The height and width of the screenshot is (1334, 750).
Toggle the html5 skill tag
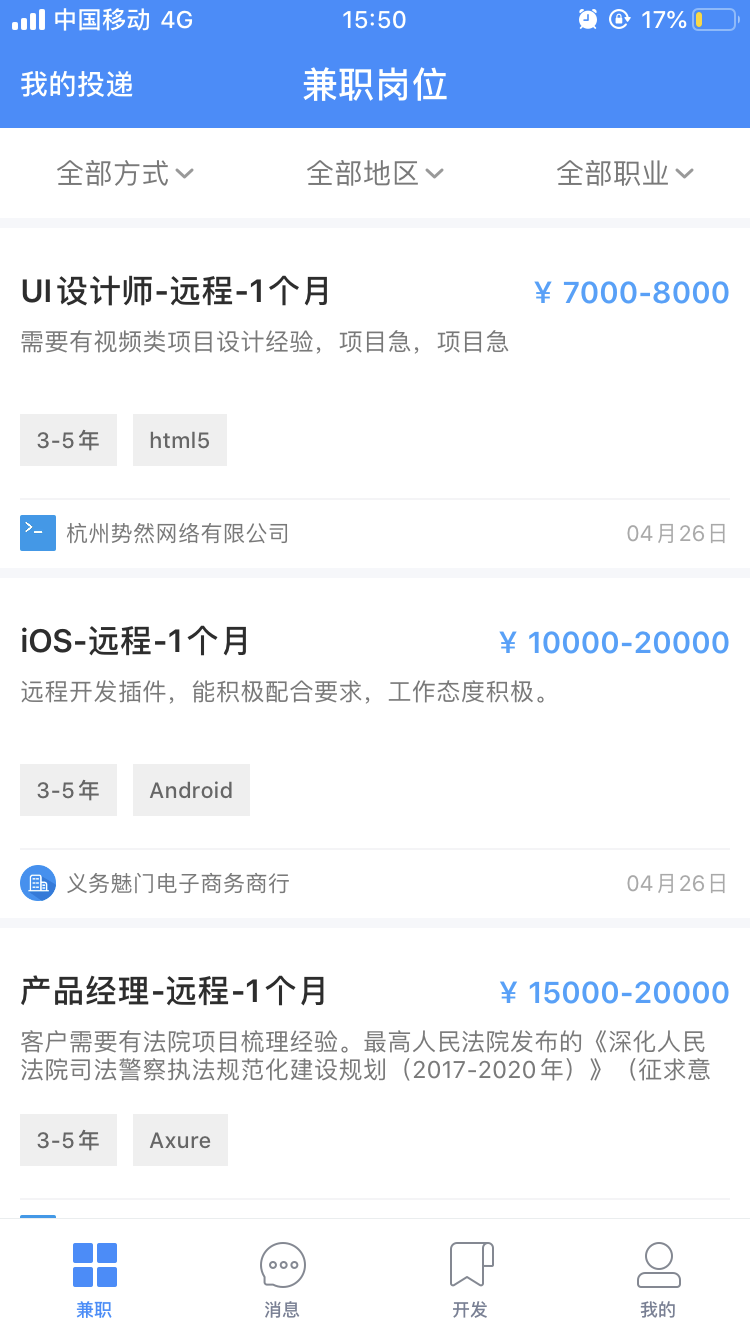click(x=179, y=440)
